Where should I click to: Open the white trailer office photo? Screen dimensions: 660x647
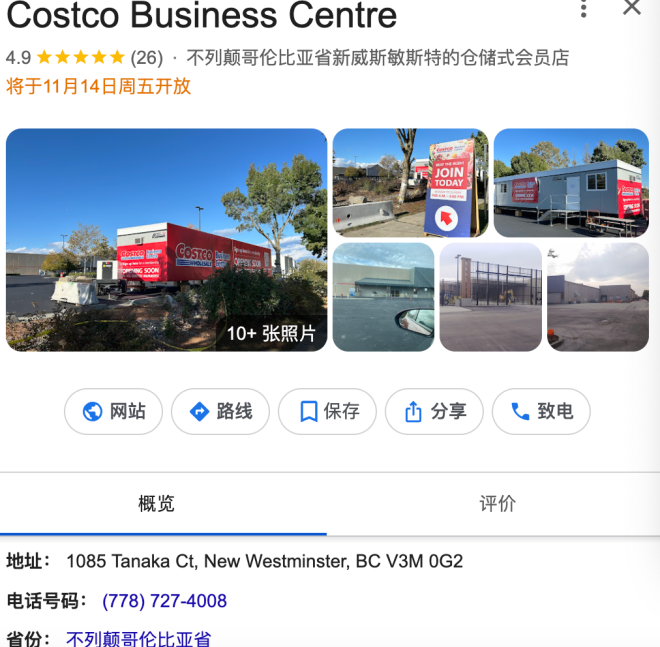pyautogui.click(x=571, y=182)
